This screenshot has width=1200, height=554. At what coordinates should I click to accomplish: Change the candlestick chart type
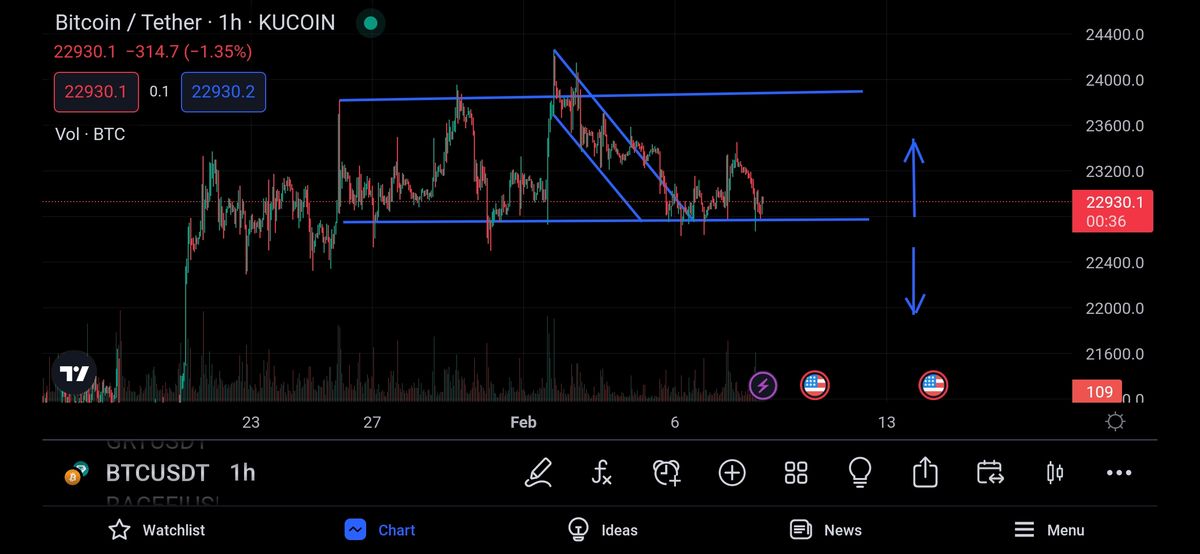[1054, 472]
